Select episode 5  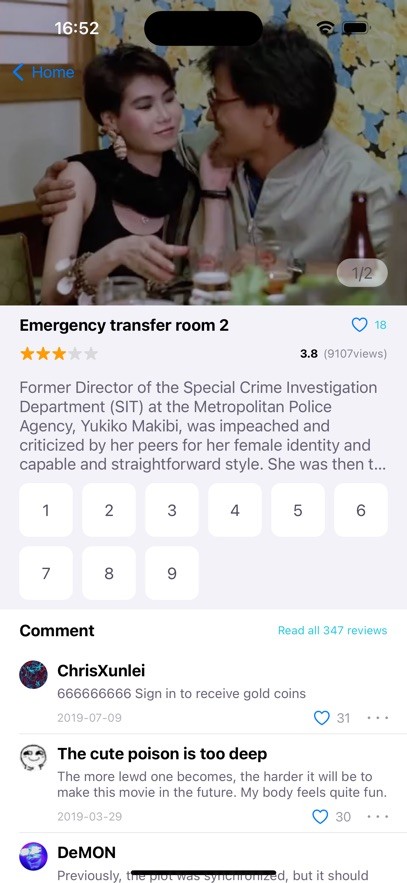coord(298,510)
